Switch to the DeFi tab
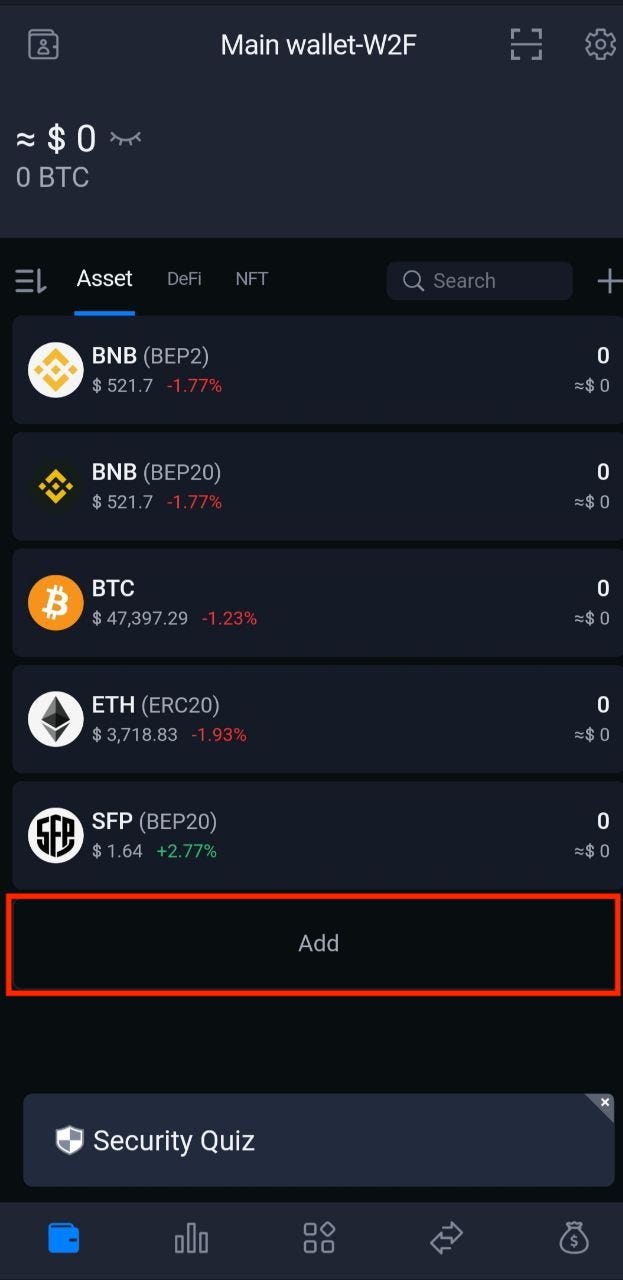 (x=184, y=279)
